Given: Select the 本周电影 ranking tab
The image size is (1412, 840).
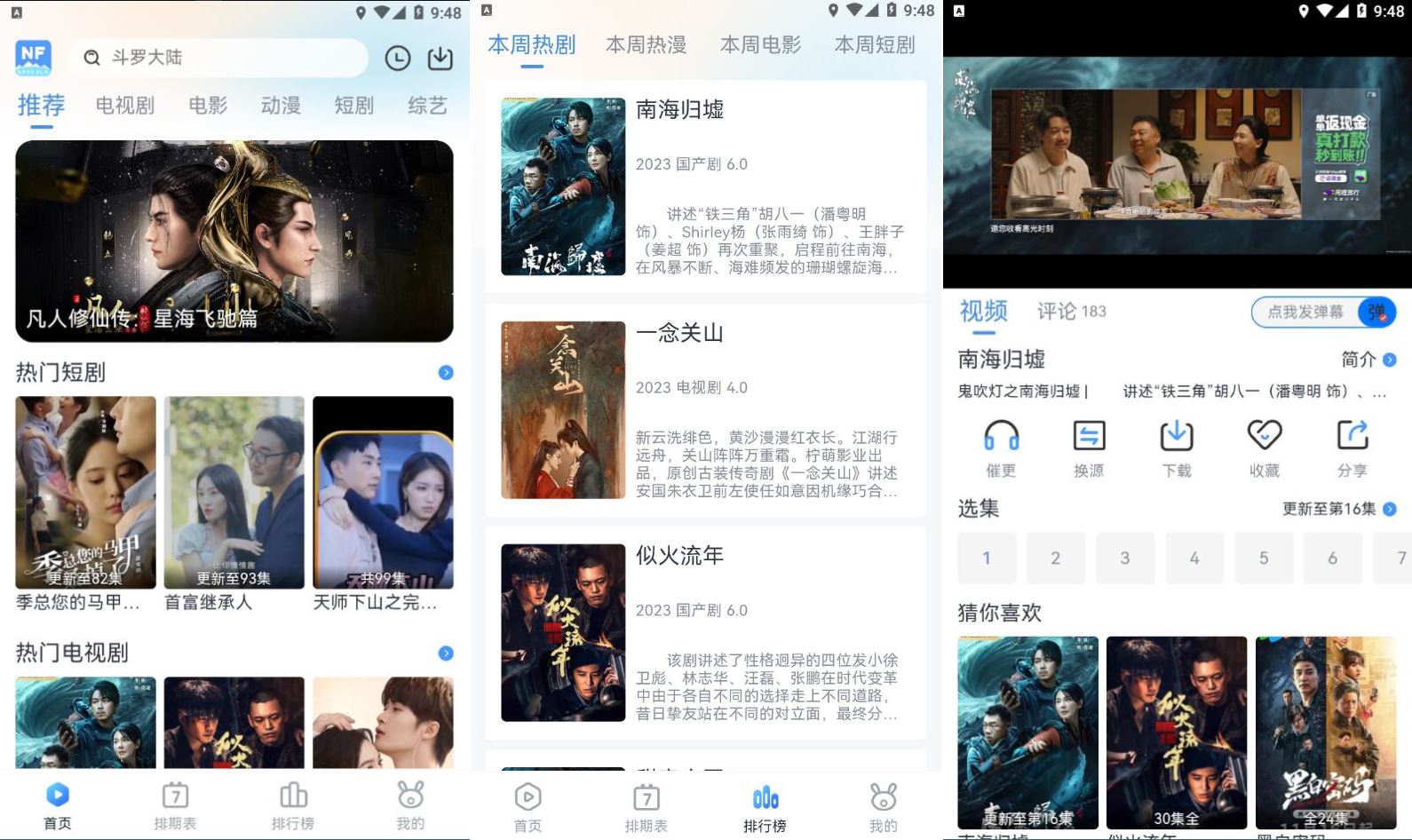Looking at the screenshot, I should click(760, 45).
